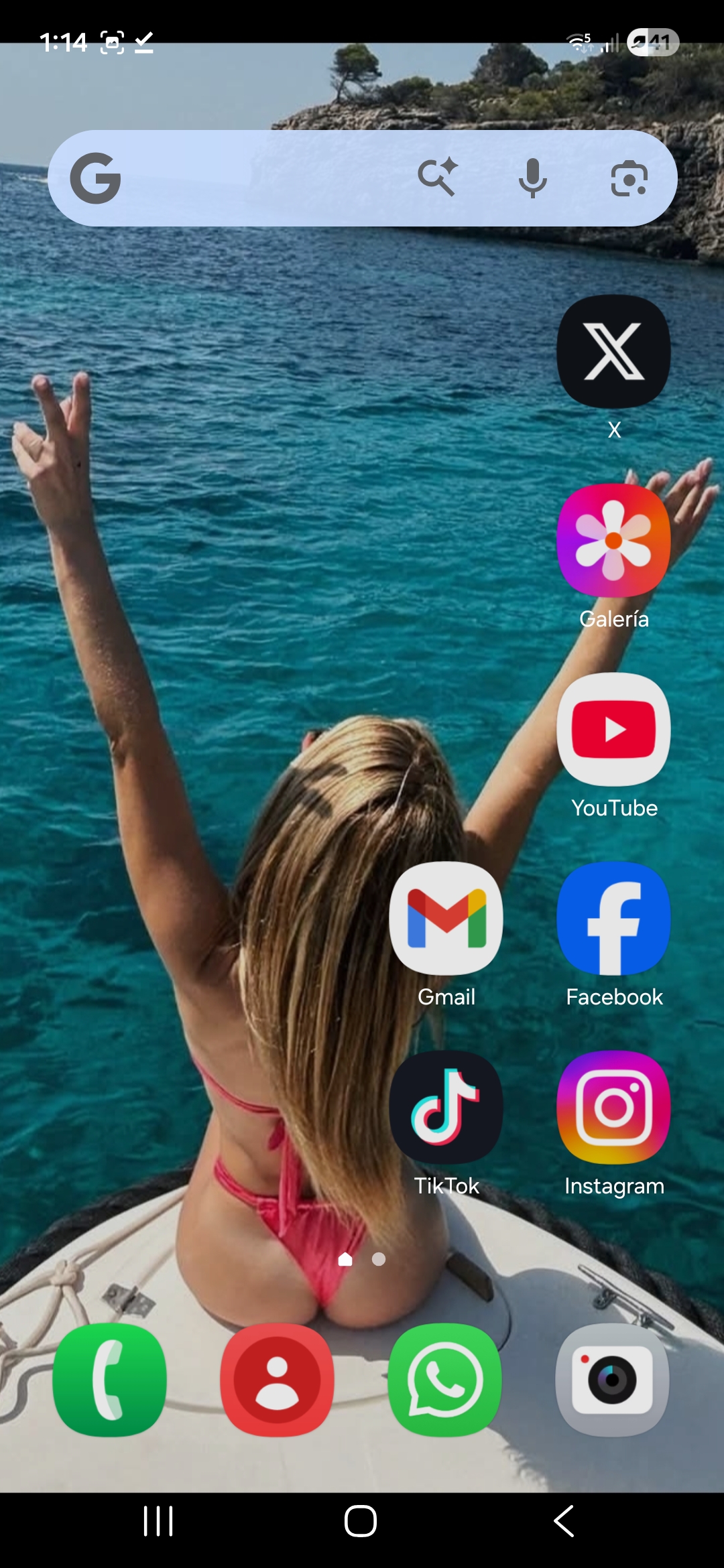Show recent apps
Screen dimensions: 724x1568
(x=159, y=1521)
